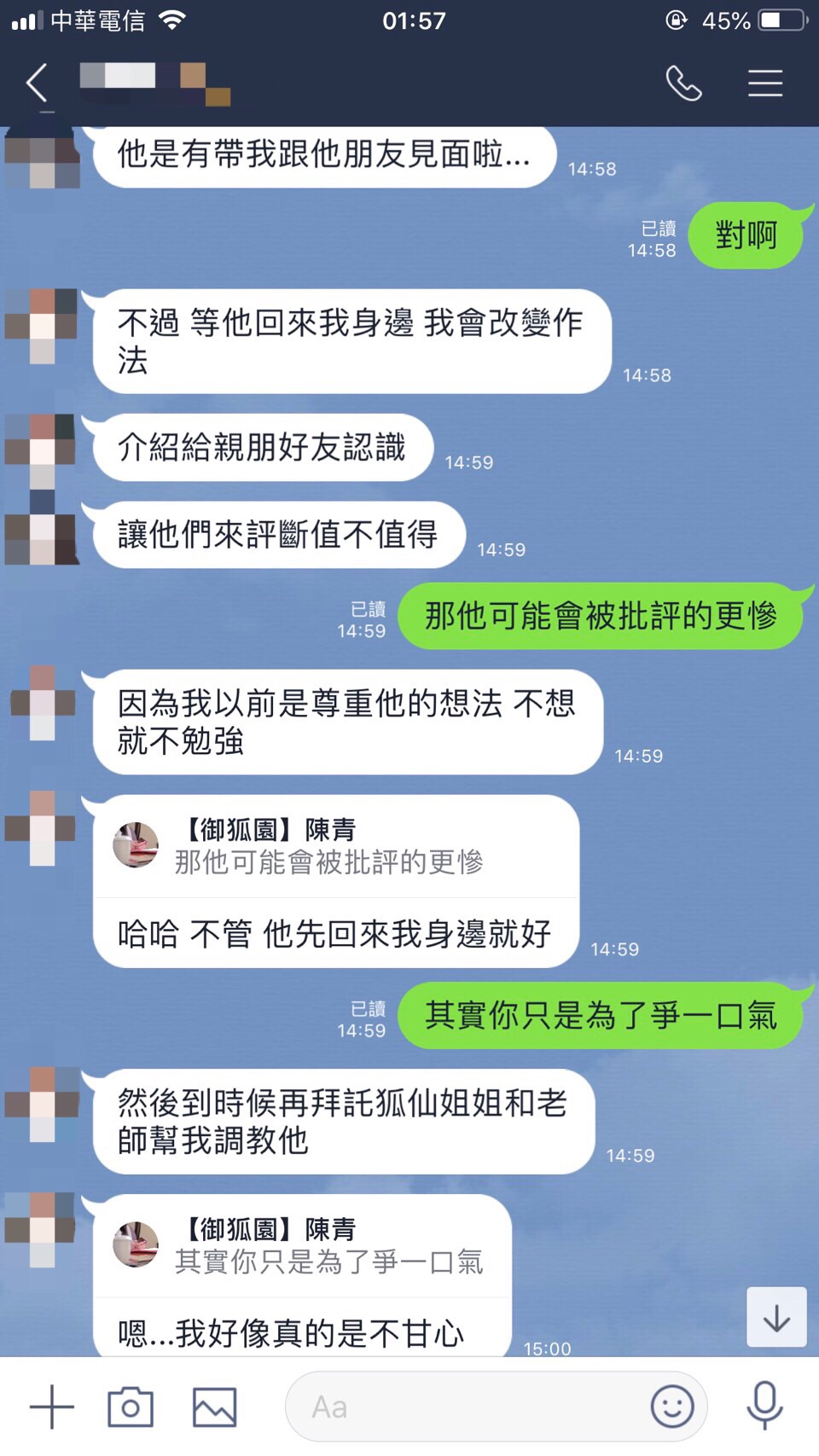Open the emoji sticker picker
The width and height of the screenshot is (819, 1456).
672,1407
